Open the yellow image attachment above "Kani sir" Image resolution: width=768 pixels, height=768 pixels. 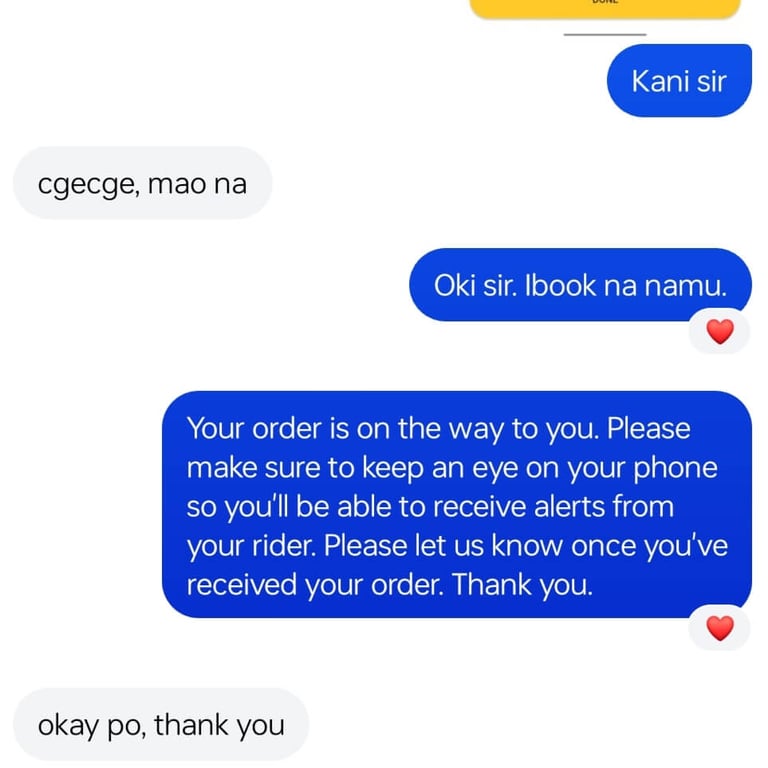[x=605, y=8]
